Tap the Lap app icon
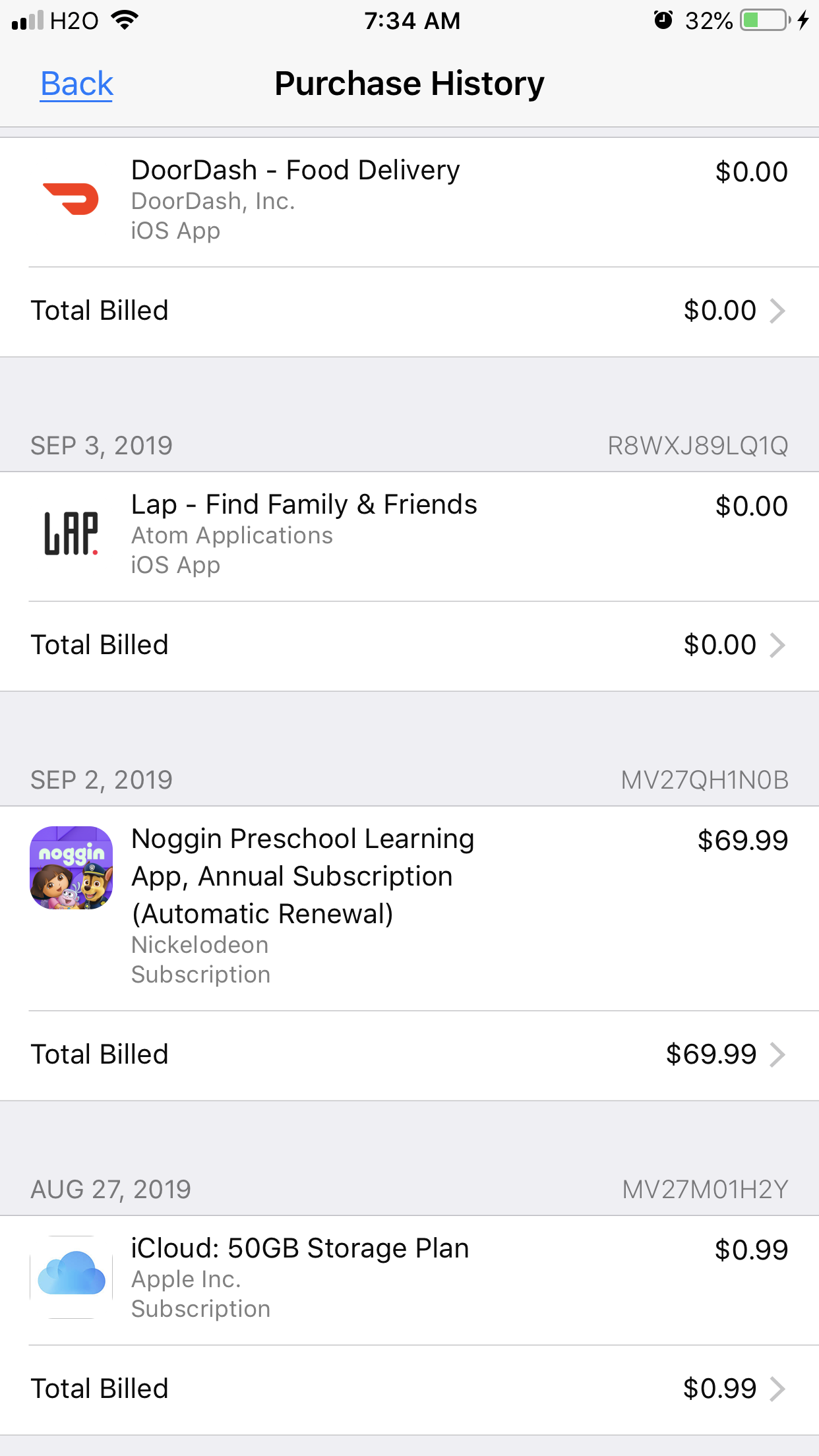819x1456 pixels. tap(71, 534)
